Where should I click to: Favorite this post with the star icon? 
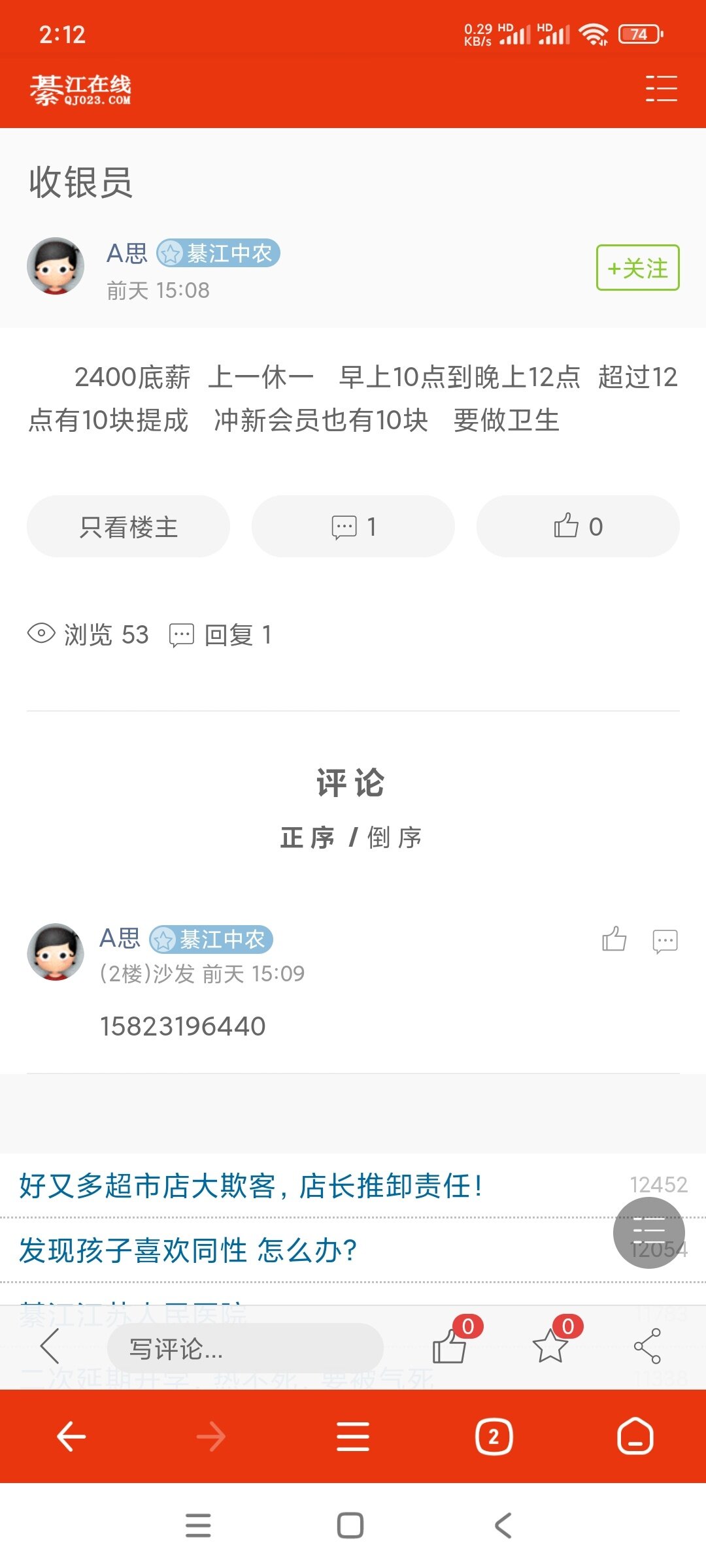tap(550, 1347)
